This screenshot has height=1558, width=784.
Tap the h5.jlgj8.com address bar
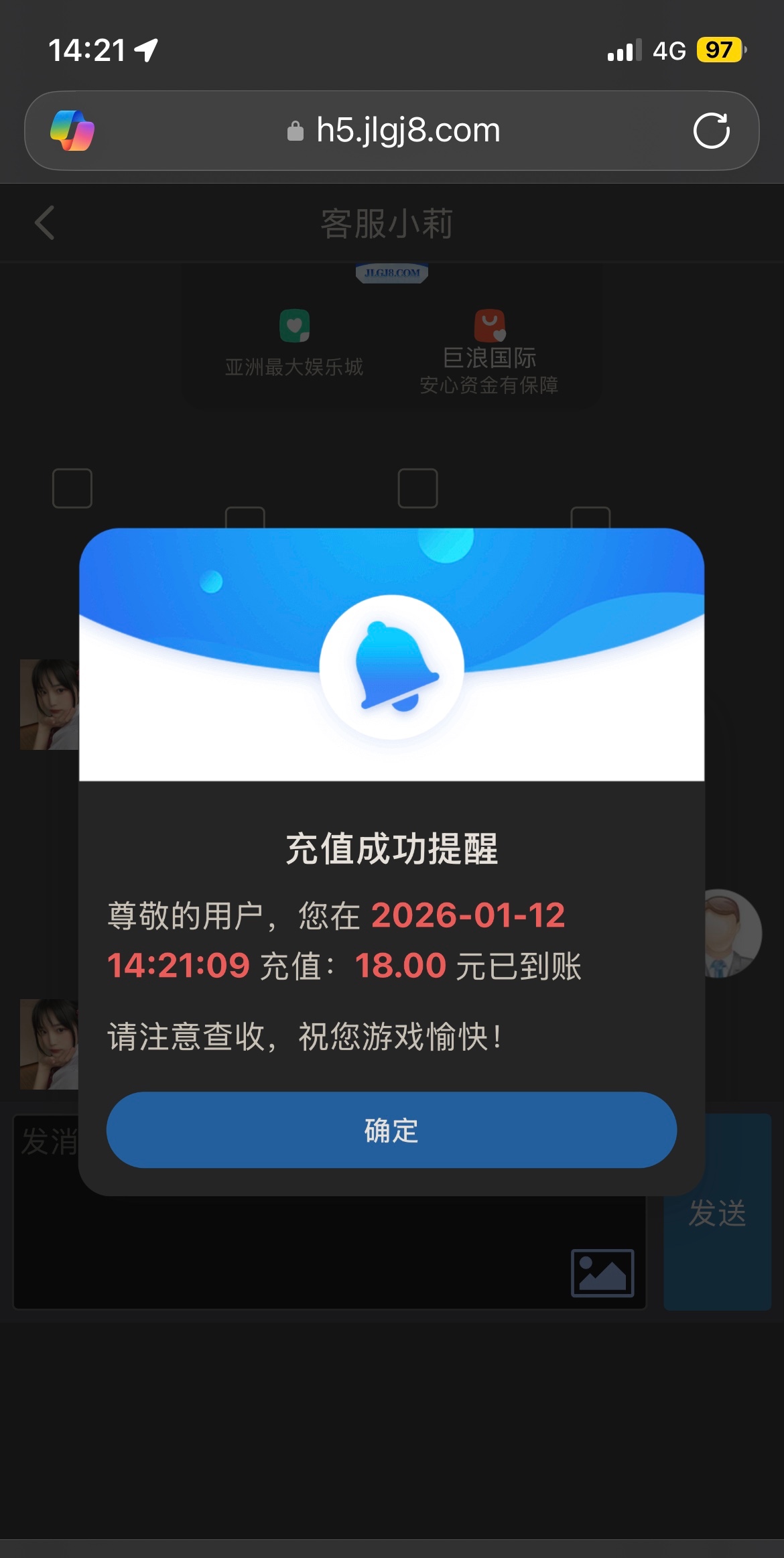(407, 131)
